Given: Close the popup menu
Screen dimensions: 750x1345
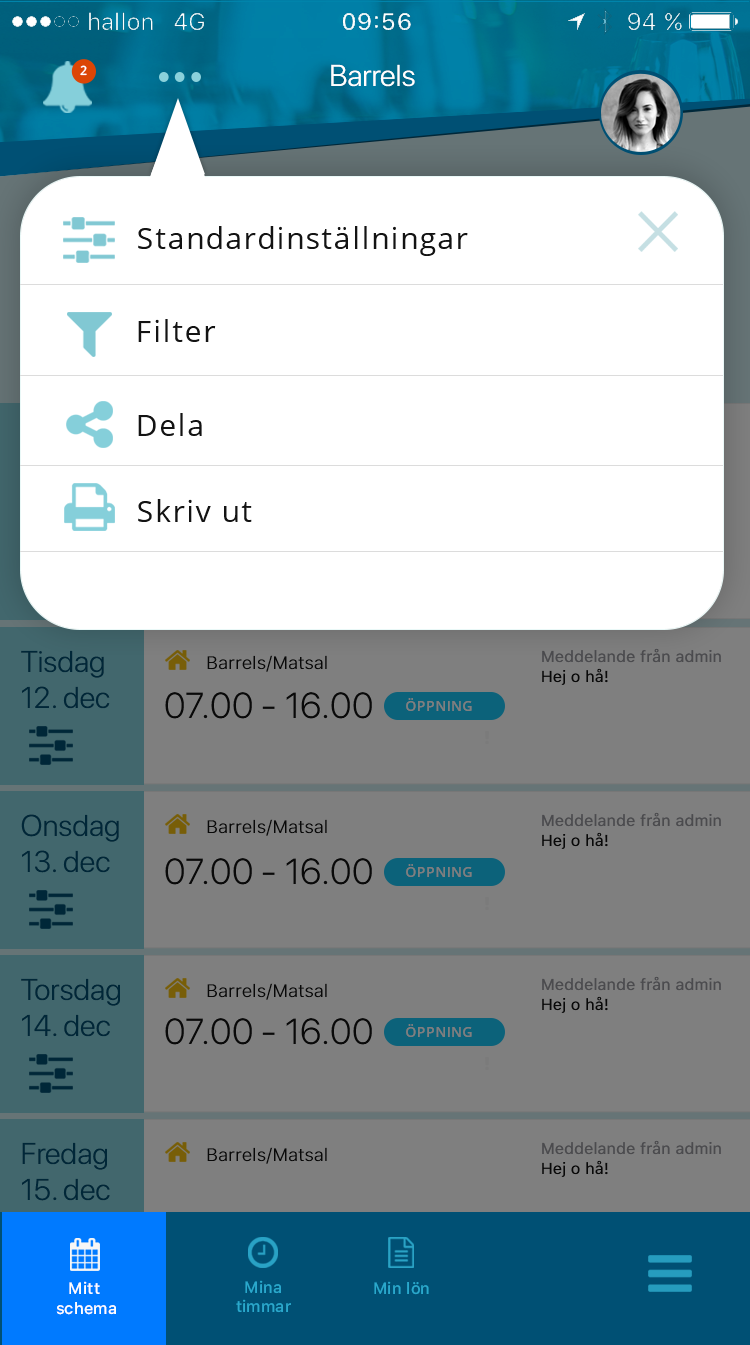Looking at the screenshot, I should 658,232.
